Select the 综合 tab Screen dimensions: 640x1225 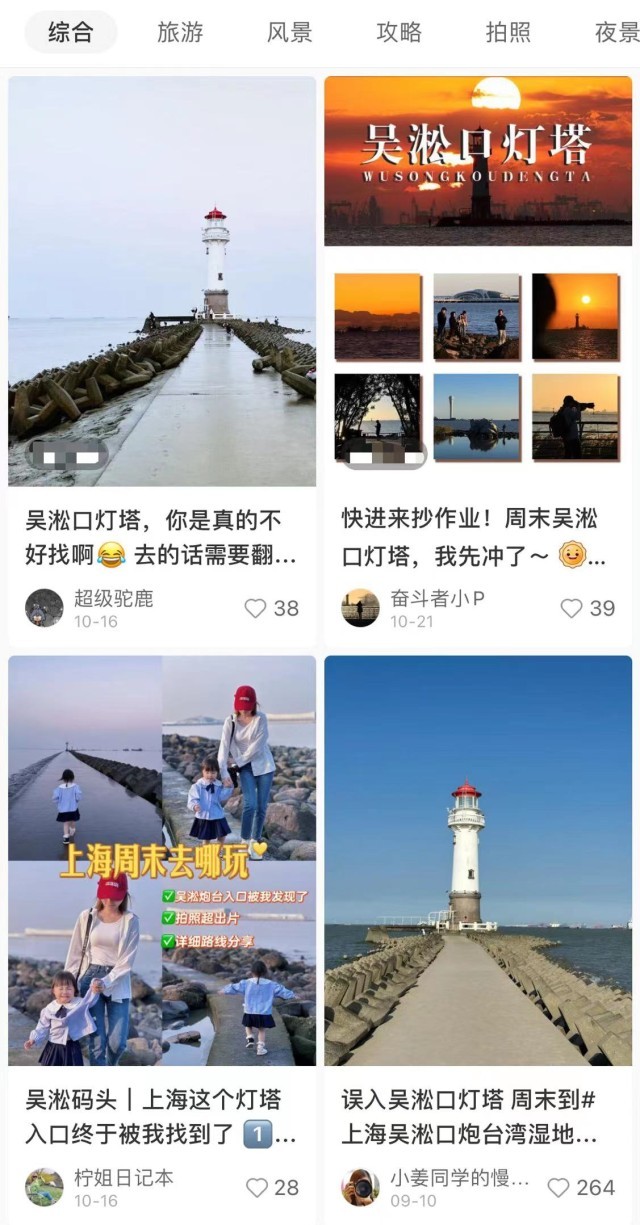[x=70, y=32]
